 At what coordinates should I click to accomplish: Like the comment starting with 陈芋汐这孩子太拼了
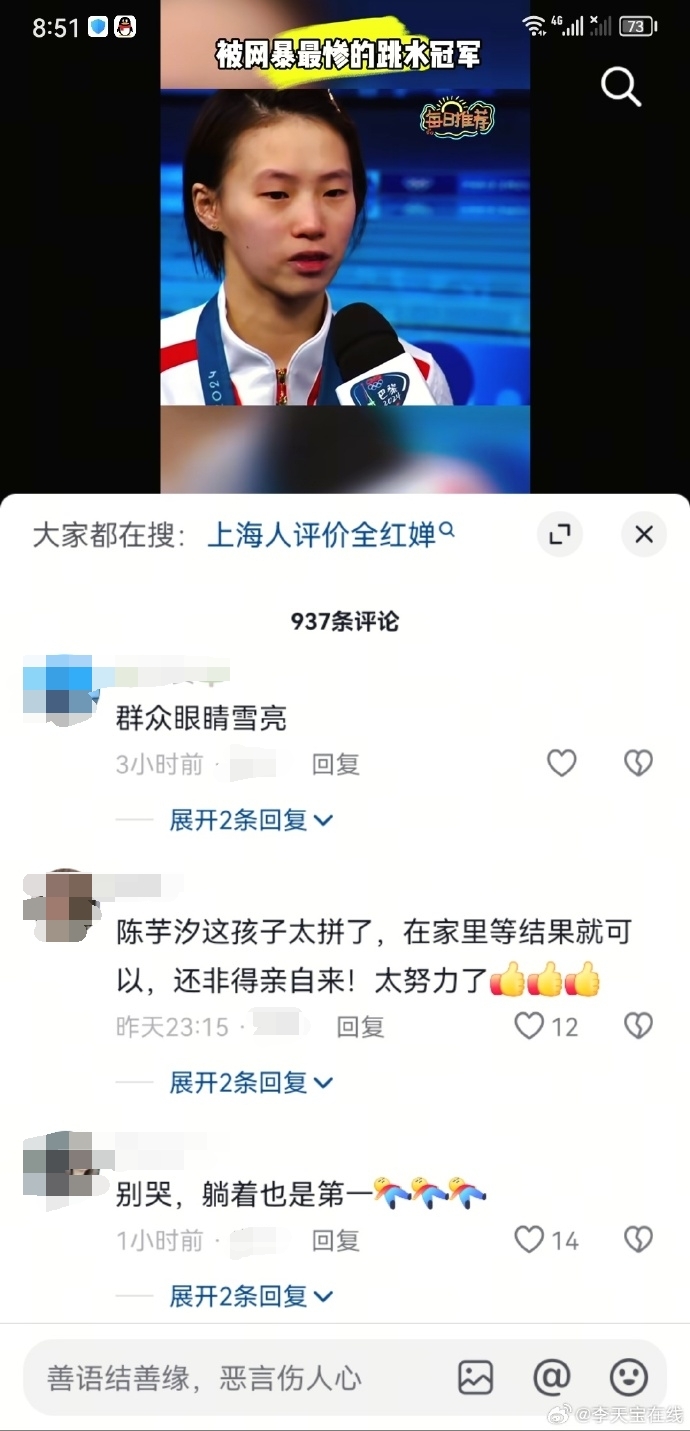[x=530, y=1026]
